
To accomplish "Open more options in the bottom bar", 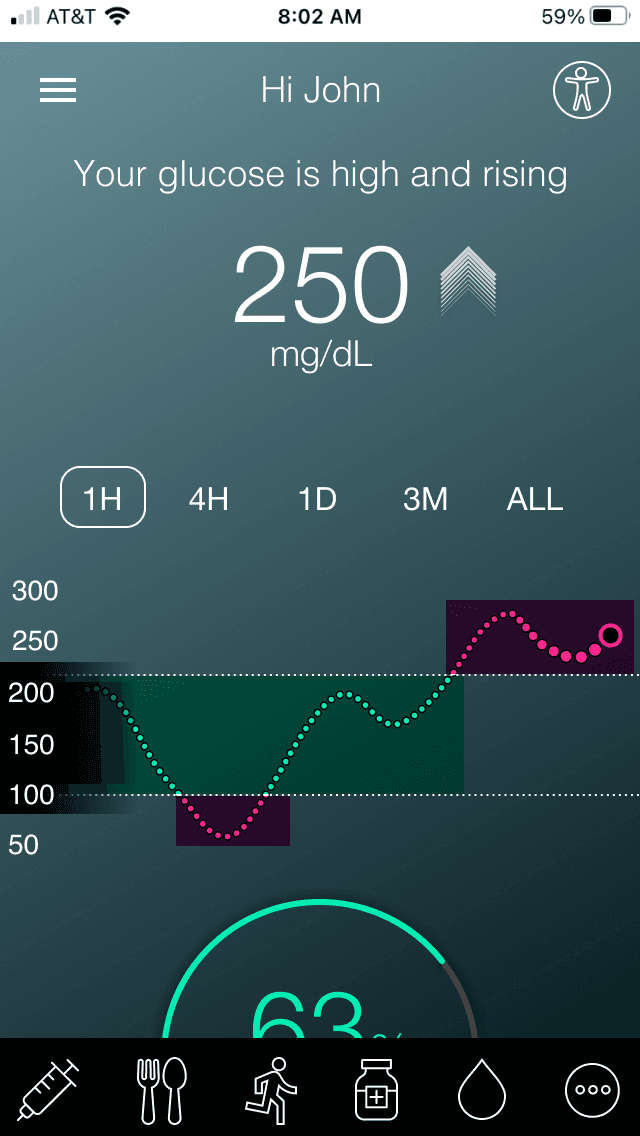I will click(x=592, y=1089).
